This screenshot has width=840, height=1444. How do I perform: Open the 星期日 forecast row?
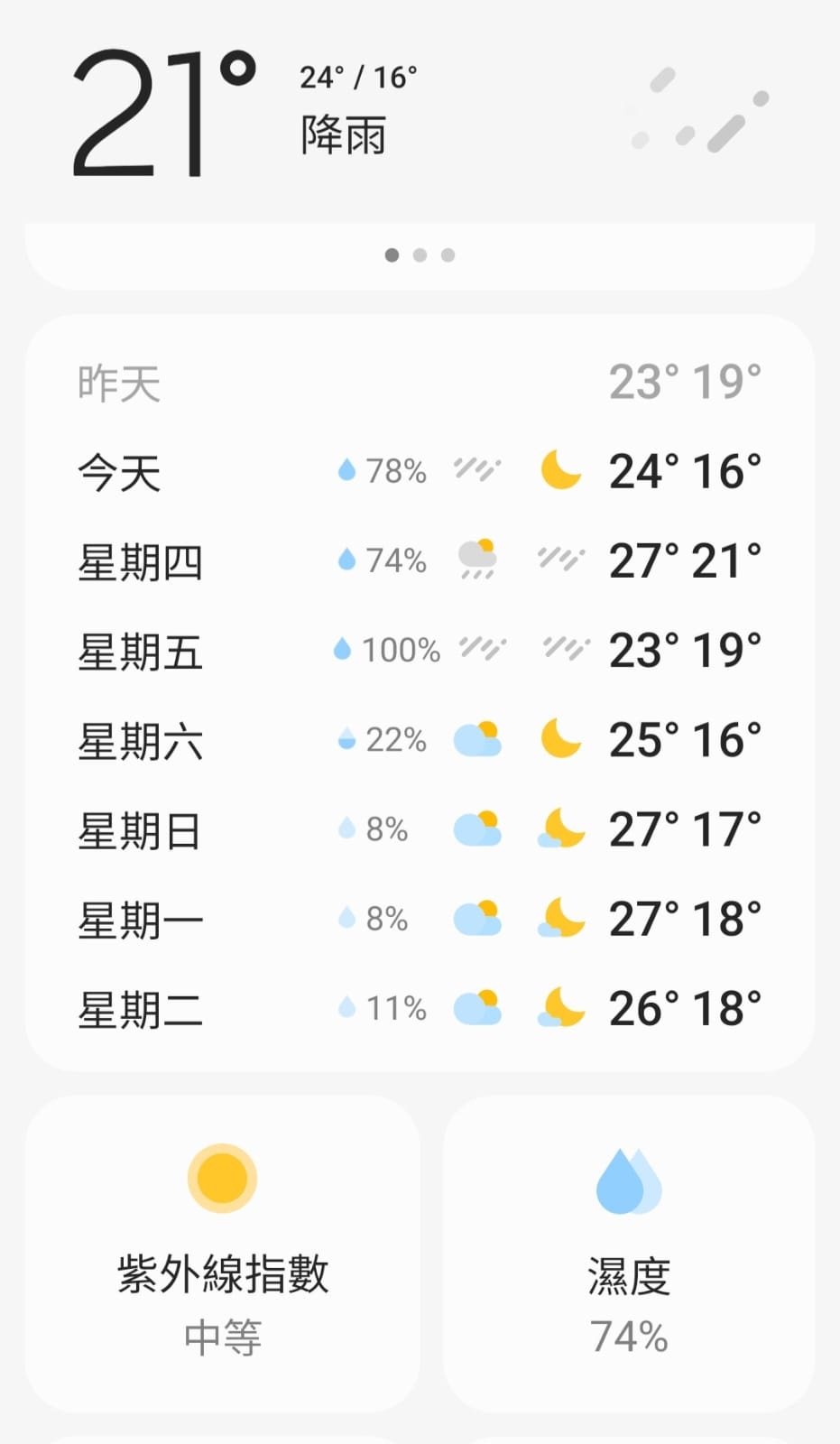[420, 829]
